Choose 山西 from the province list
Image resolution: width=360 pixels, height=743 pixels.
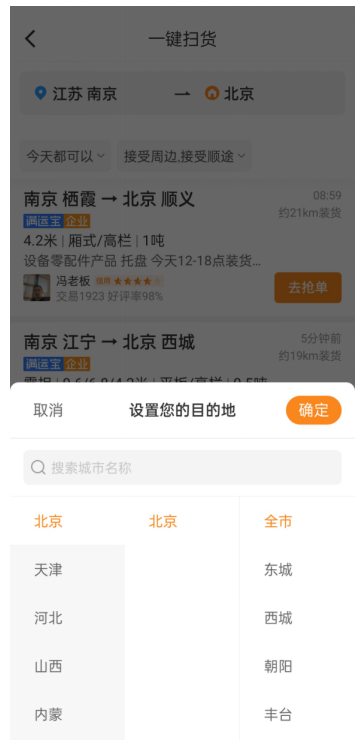(x=48, y=666)
